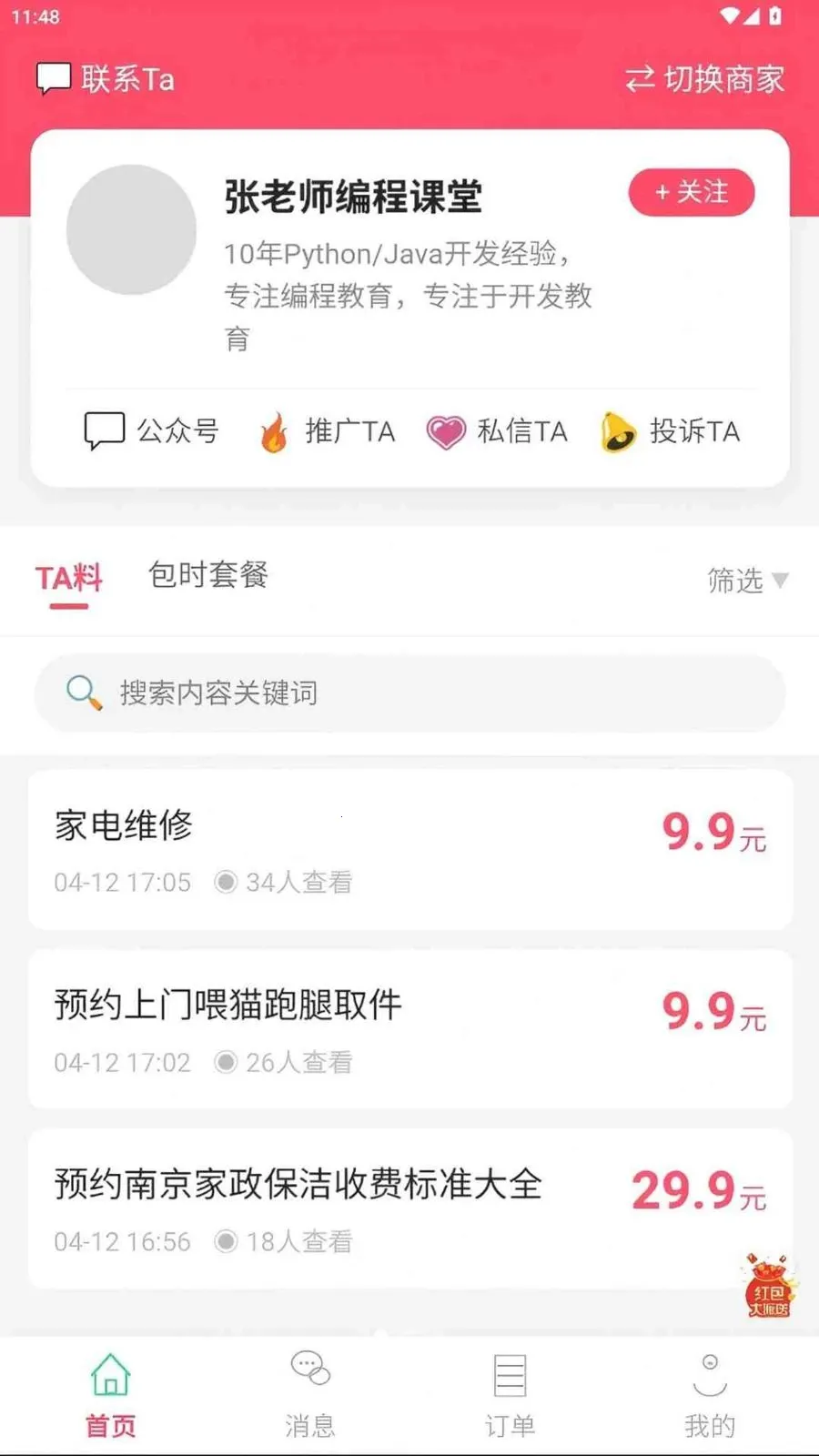Open 私信TA via the heart icon
Screen dimensions: 819x1456
click(x=445, y=430)
